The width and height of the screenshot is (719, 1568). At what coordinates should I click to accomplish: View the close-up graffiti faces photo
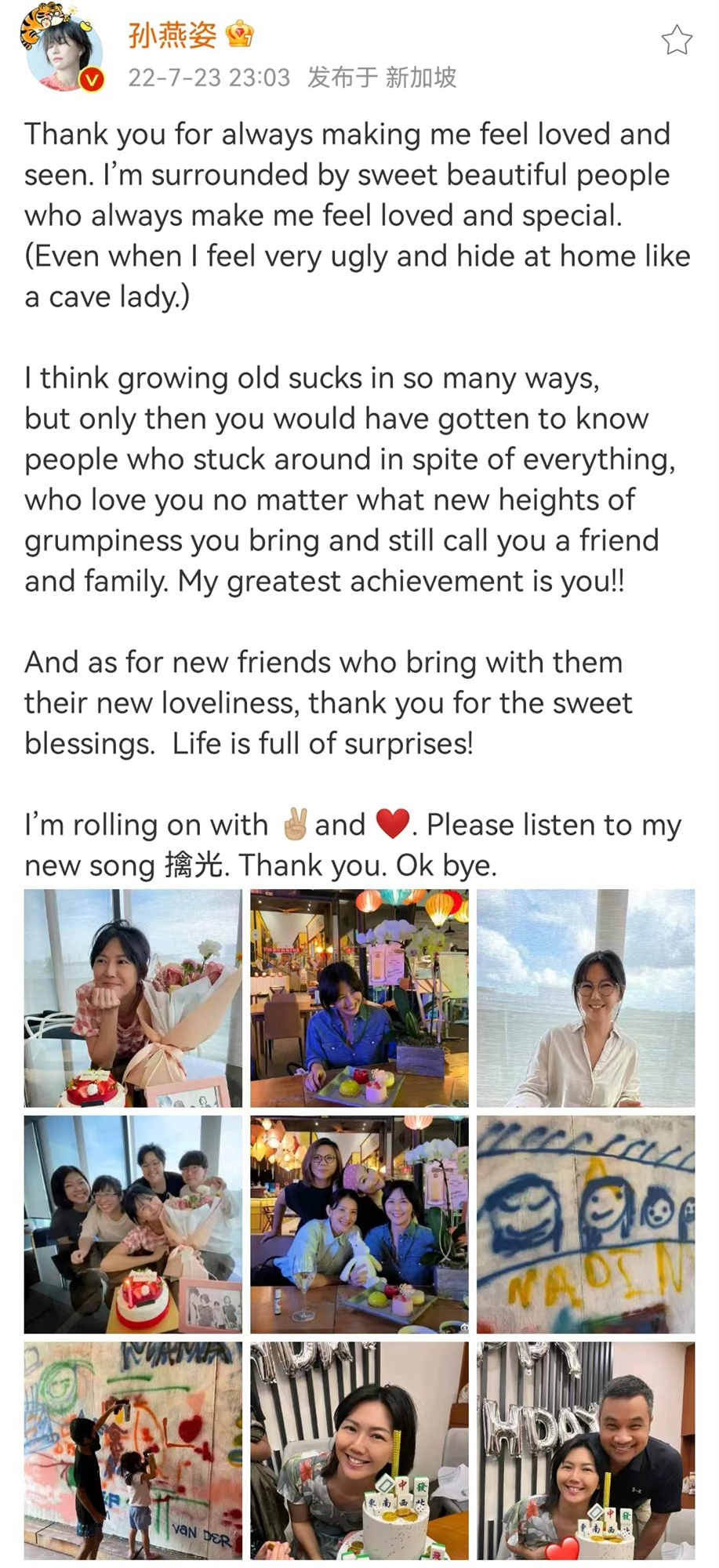click(x=586, y=1224)
